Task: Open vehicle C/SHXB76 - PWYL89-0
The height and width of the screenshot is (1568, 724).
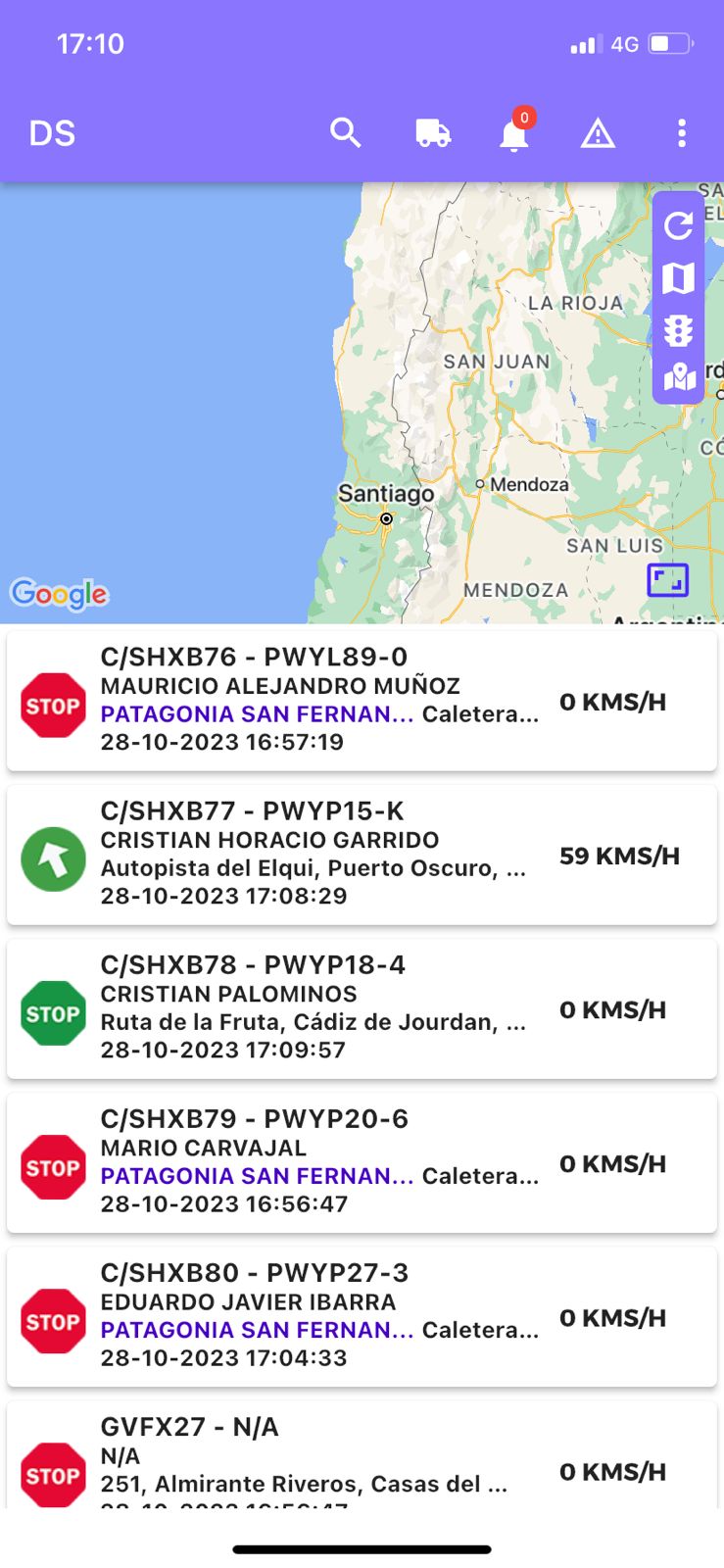Action: point(362,701)
